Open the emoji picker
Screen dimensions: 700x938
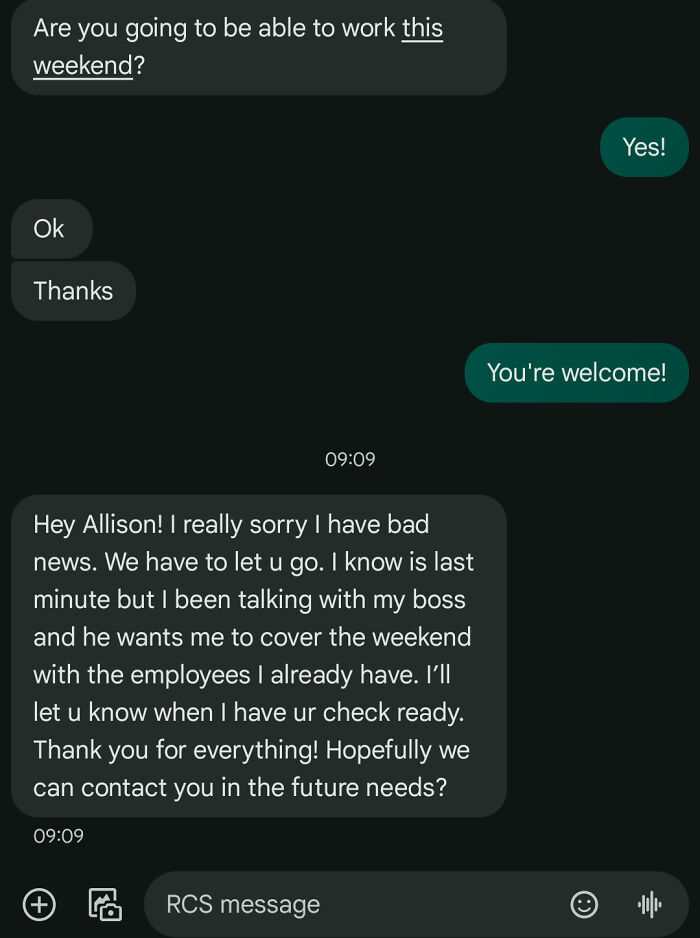pos(584,904)
